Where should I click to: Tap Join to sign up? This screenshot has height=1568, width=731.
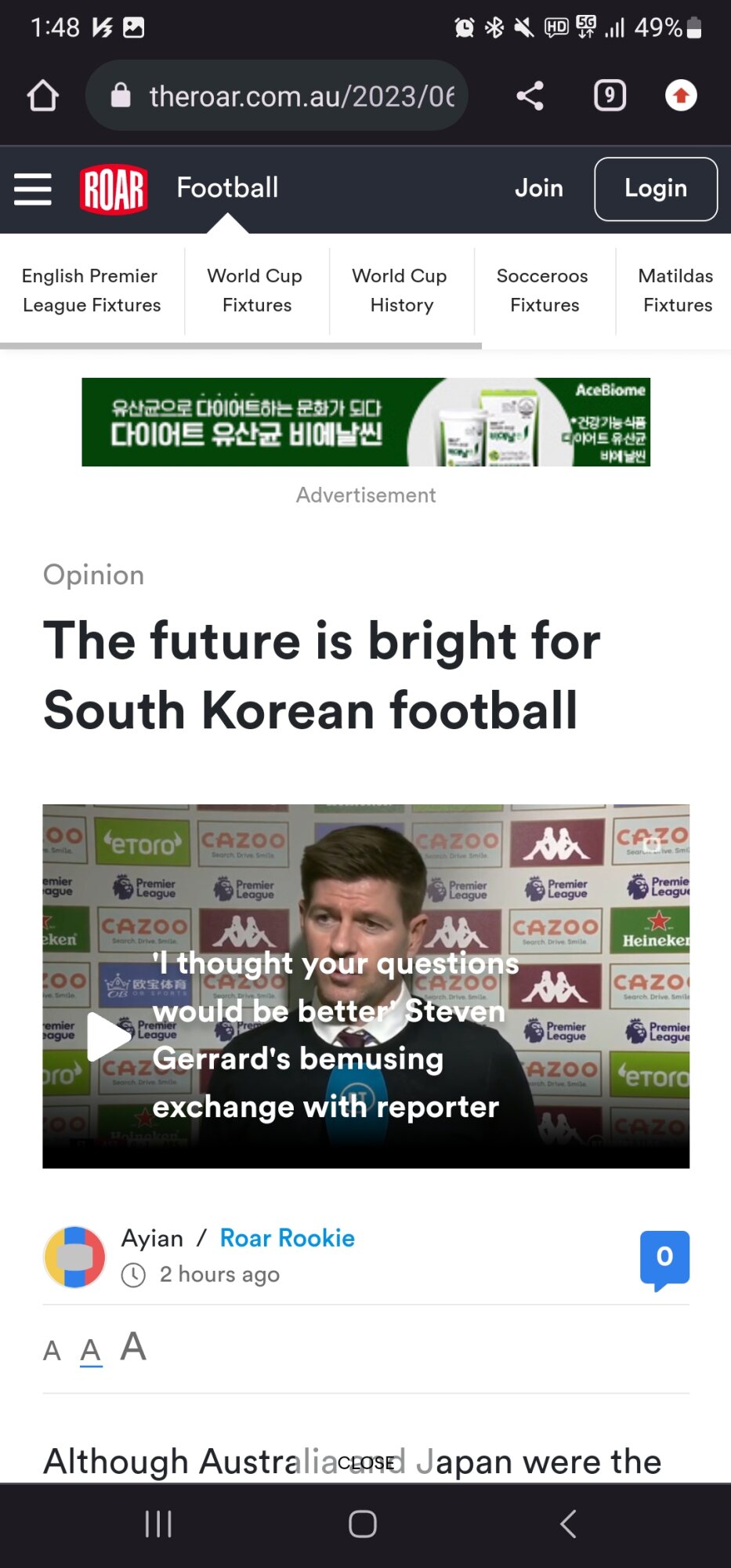point(538,189)
